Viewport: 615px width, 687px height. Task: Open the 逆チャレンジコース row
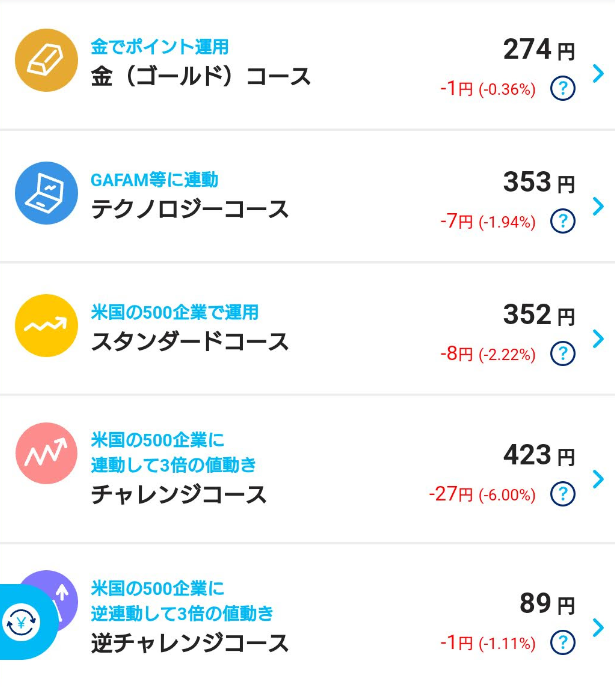pyautogui.click(x=308, y=615)
